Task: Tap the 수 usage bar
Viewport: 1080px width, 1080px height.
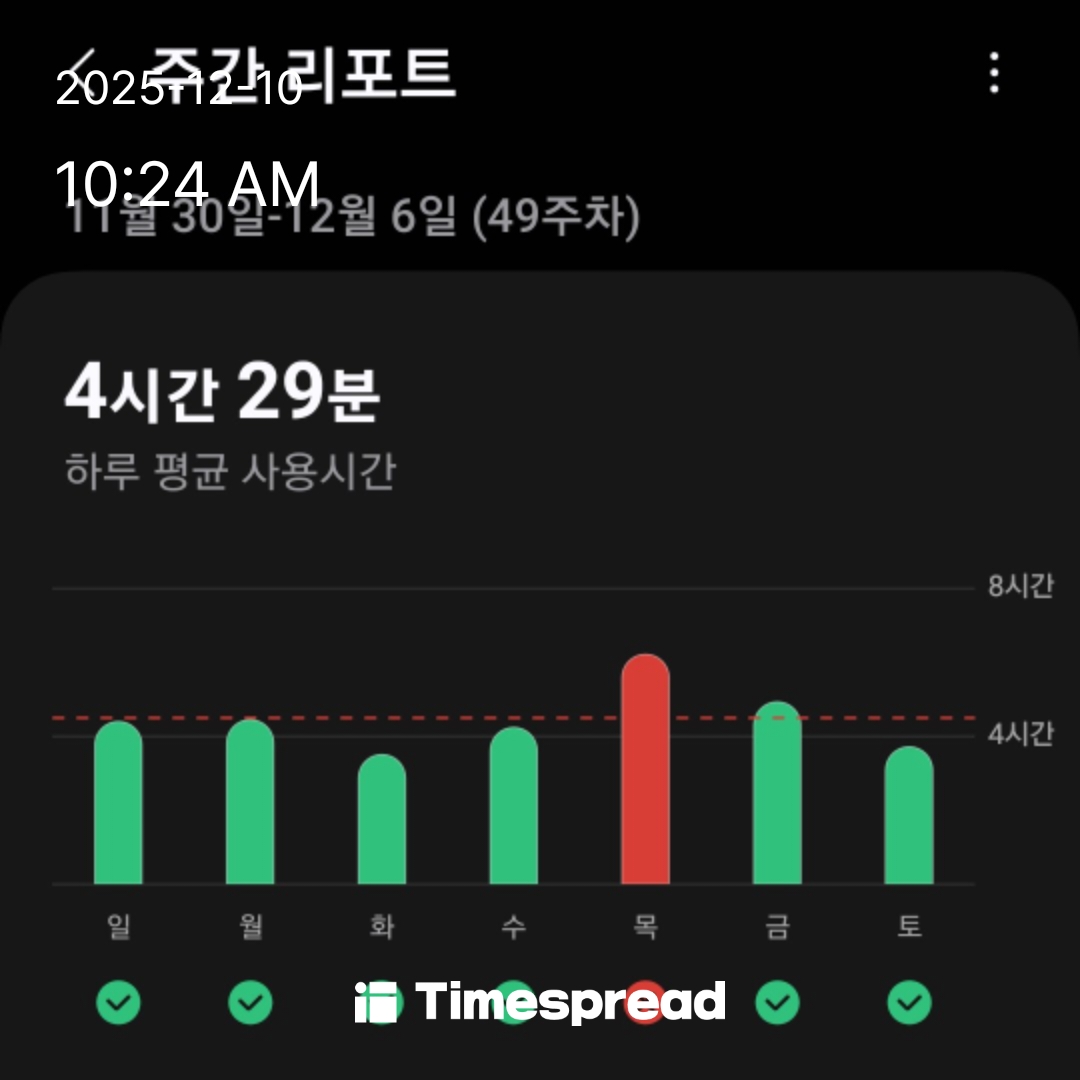Action: tap(513, 806)
